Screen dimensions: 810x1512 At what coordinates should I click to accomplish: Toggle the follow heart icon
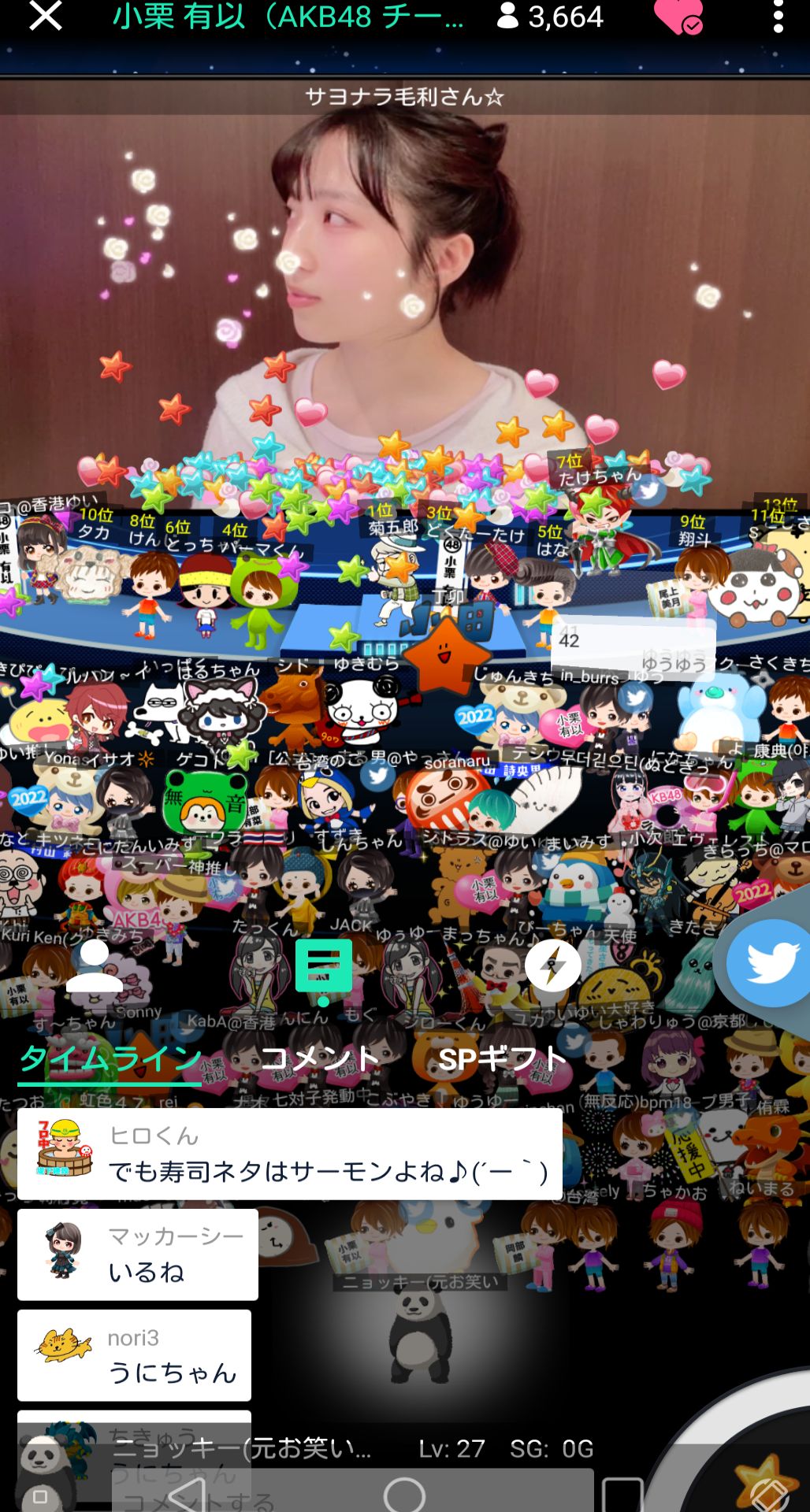click(x=678, y=17)
